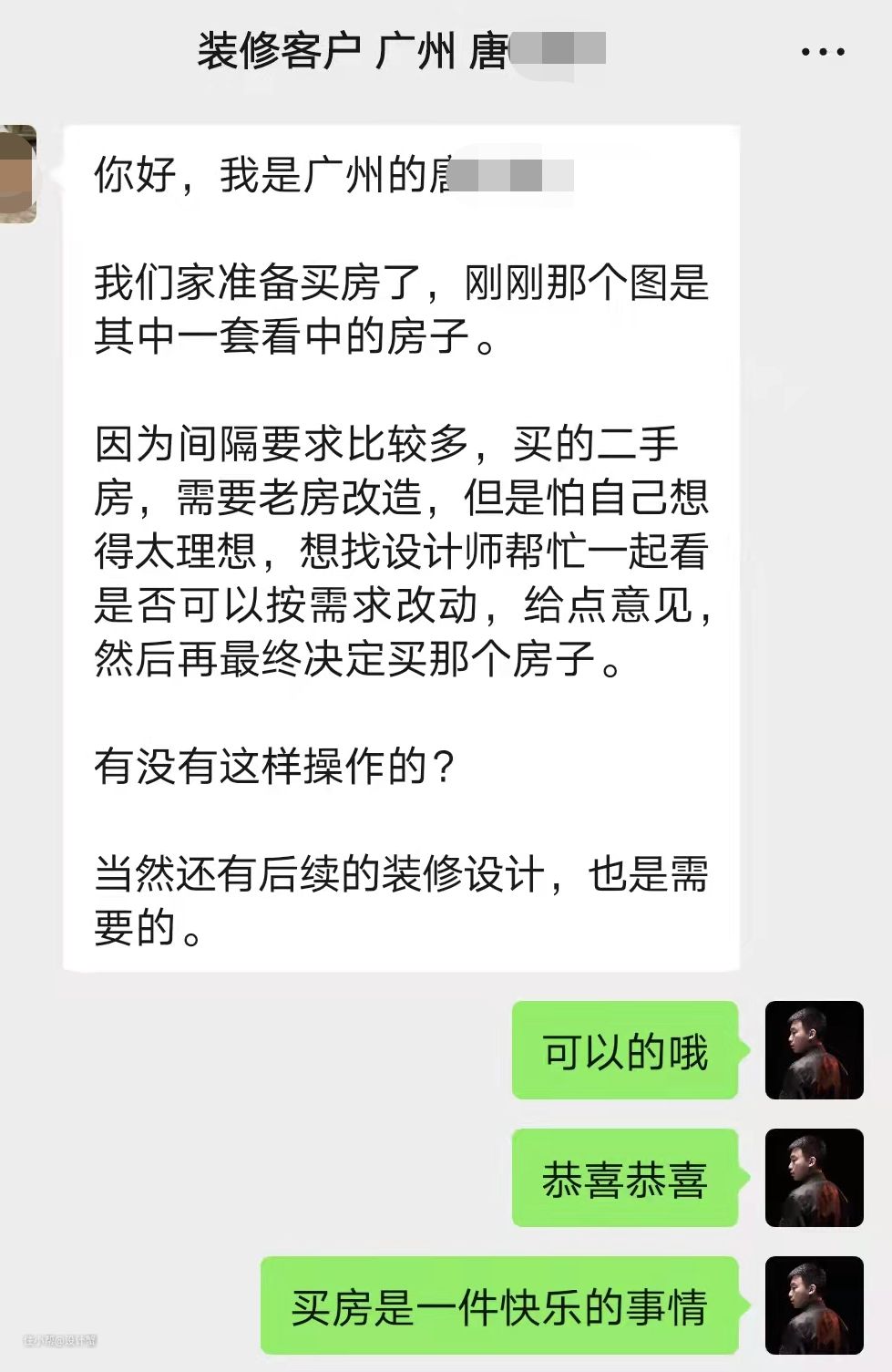Open the Guangzhou customer's profile avatar
The image size is (892, 1372).
click(16, 173)
